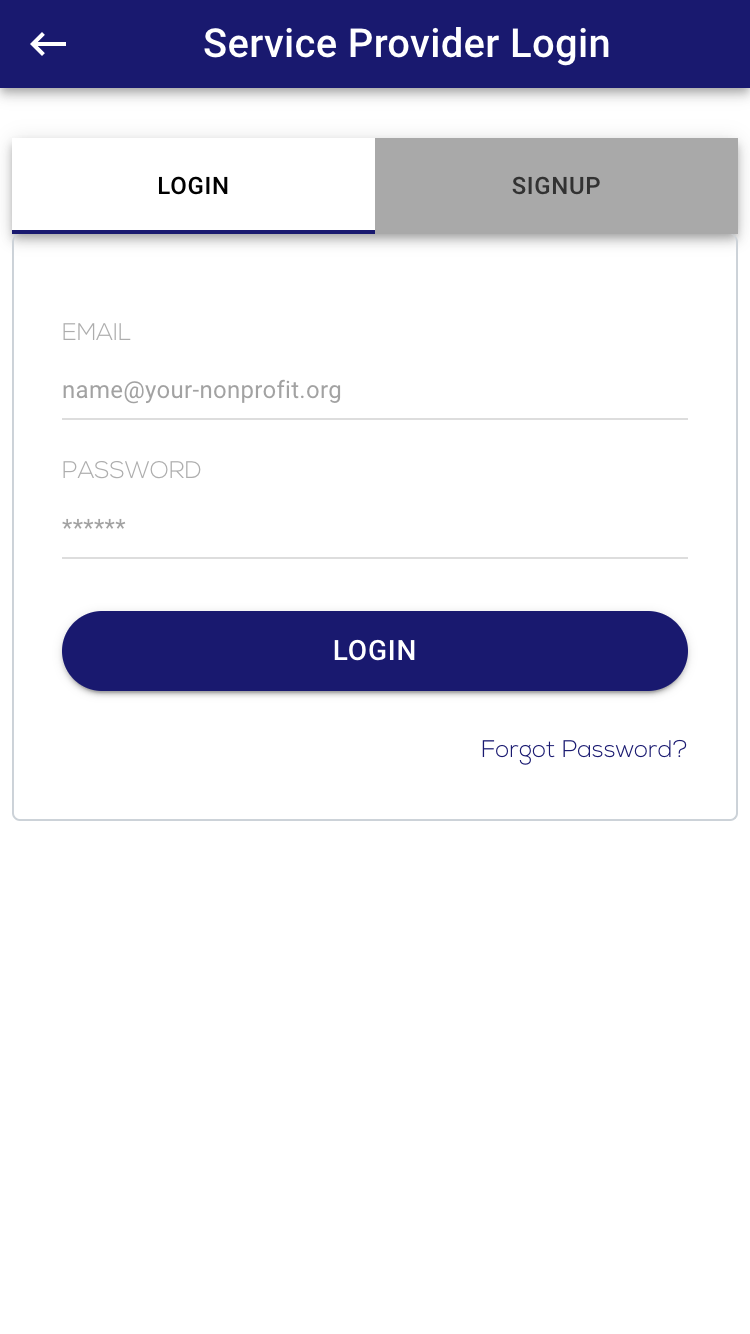
Task: Click inside the masked password entry
Action: (375, 527)
